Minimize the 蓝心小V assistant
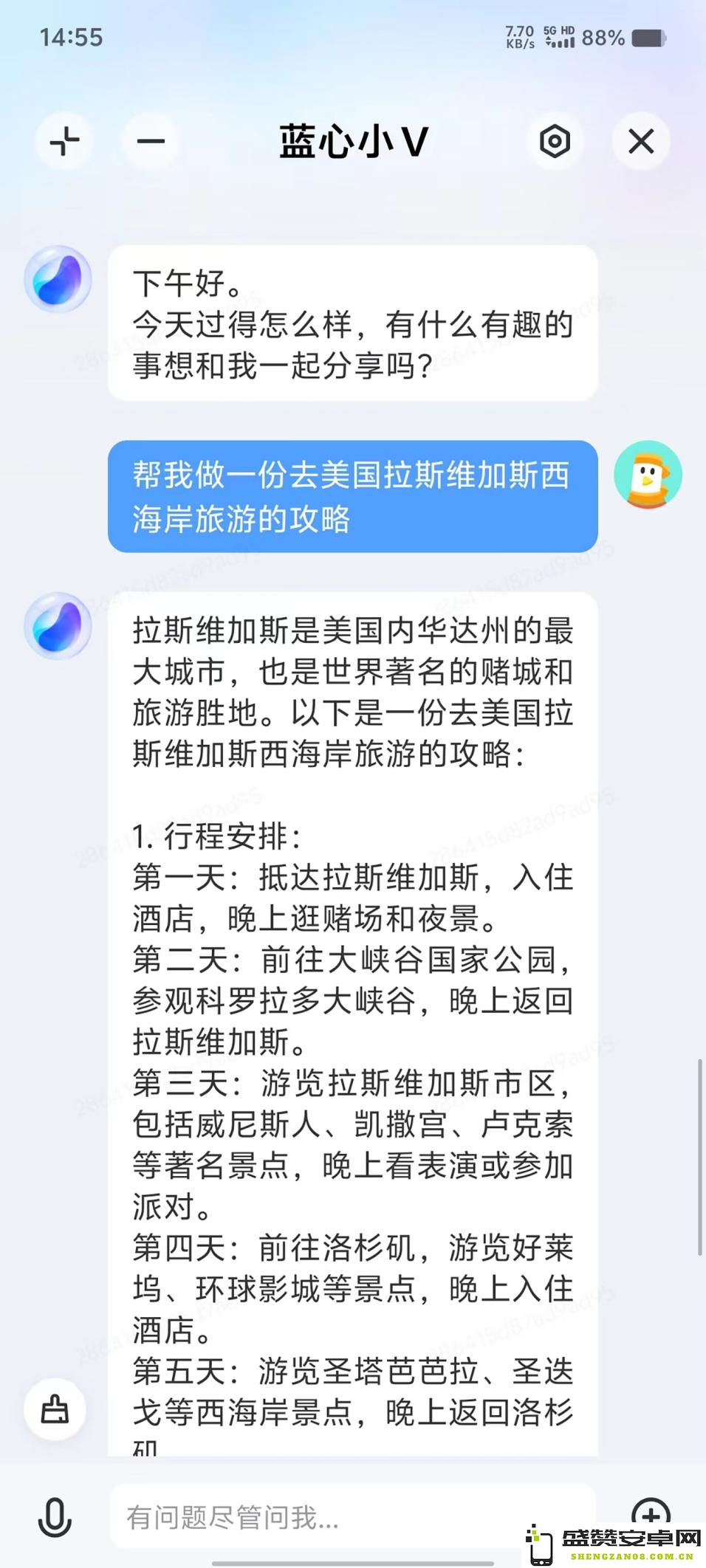 [x=151, y=141]
